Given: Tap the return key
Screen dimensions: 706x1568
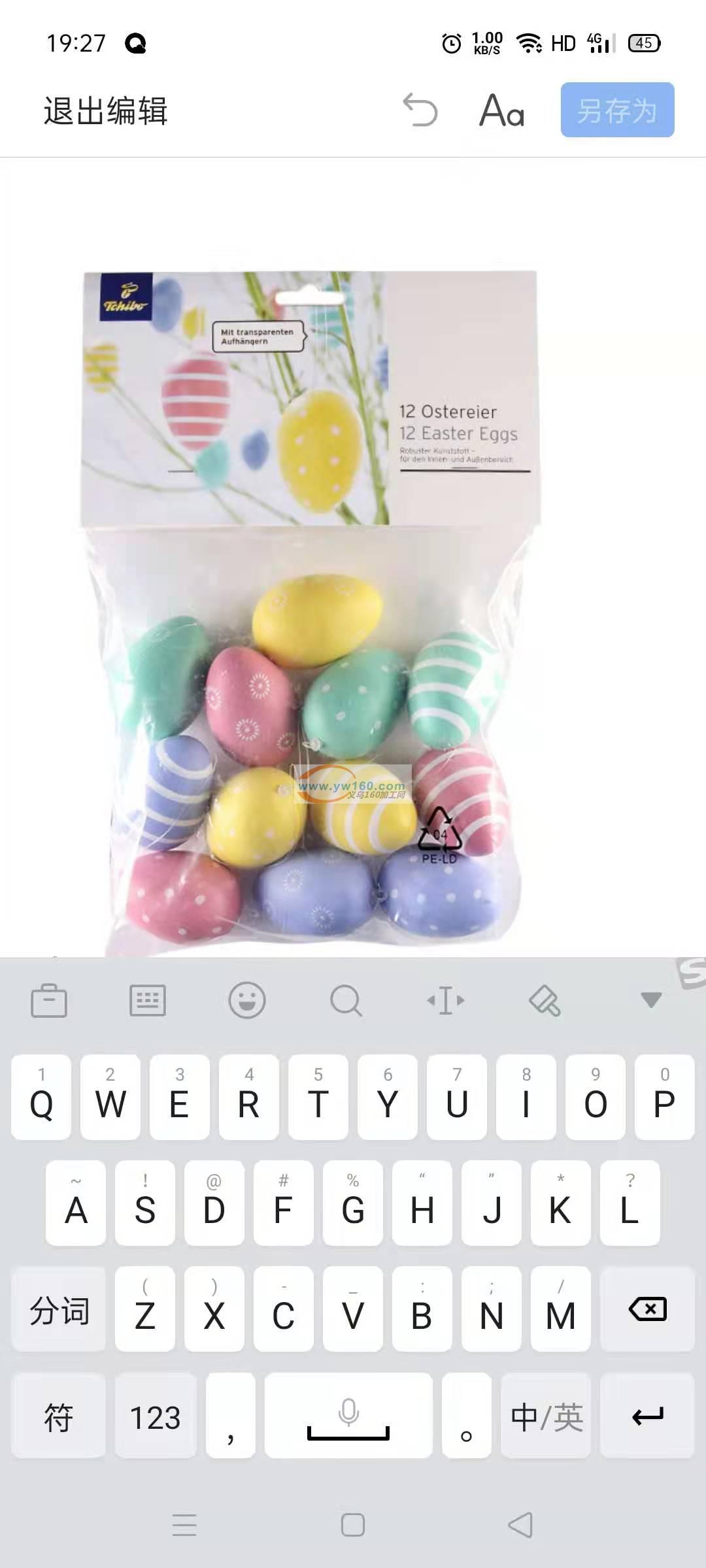Looking at the screenshot, I should tap(647, 1416).
